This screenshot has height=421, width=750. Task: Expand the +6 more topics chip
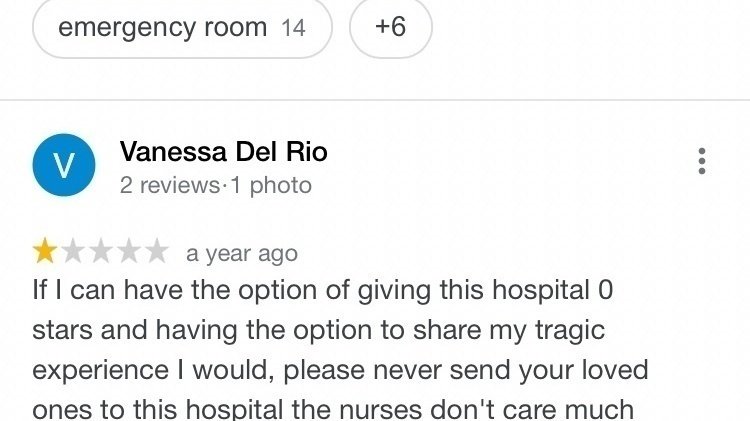pyautogui.click(x=390, y=27)
